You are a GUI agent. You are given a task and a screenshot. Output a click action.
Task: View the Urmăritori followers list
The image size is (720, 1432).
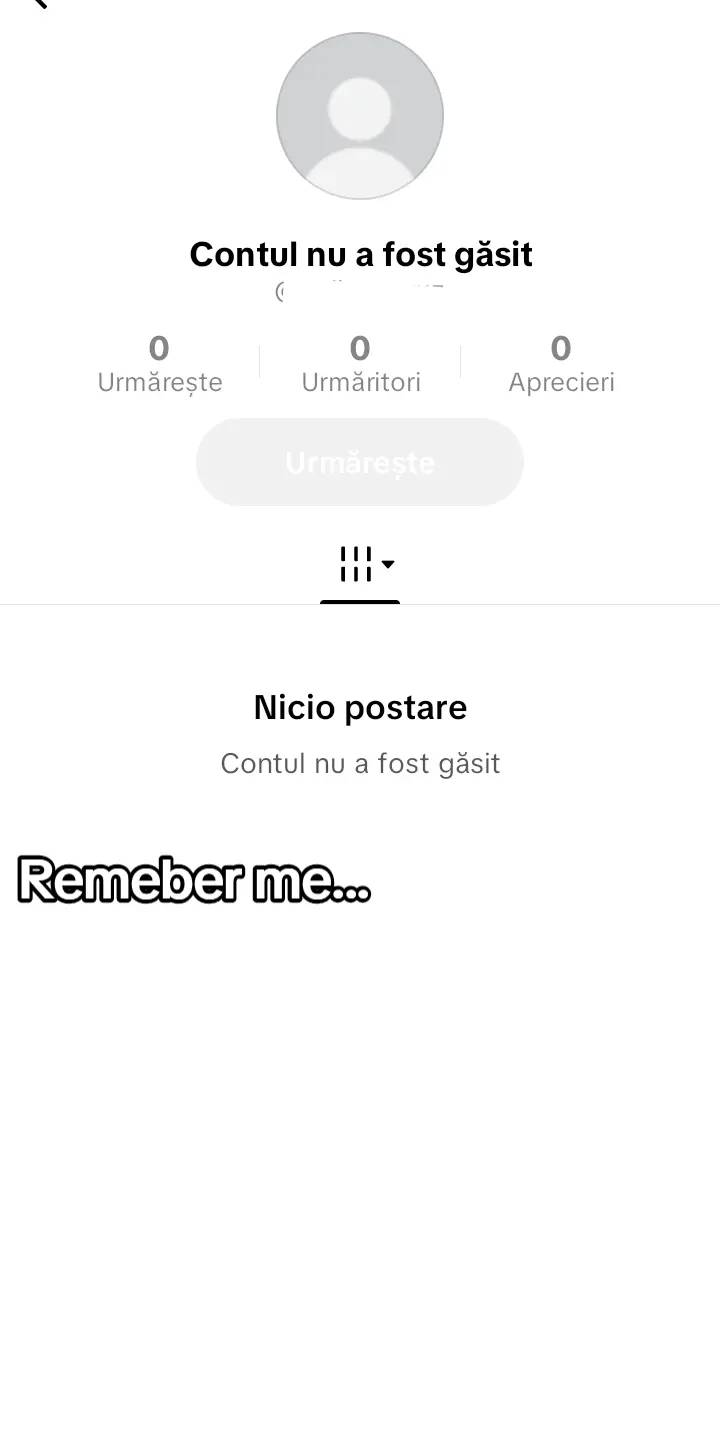point(360,364)
